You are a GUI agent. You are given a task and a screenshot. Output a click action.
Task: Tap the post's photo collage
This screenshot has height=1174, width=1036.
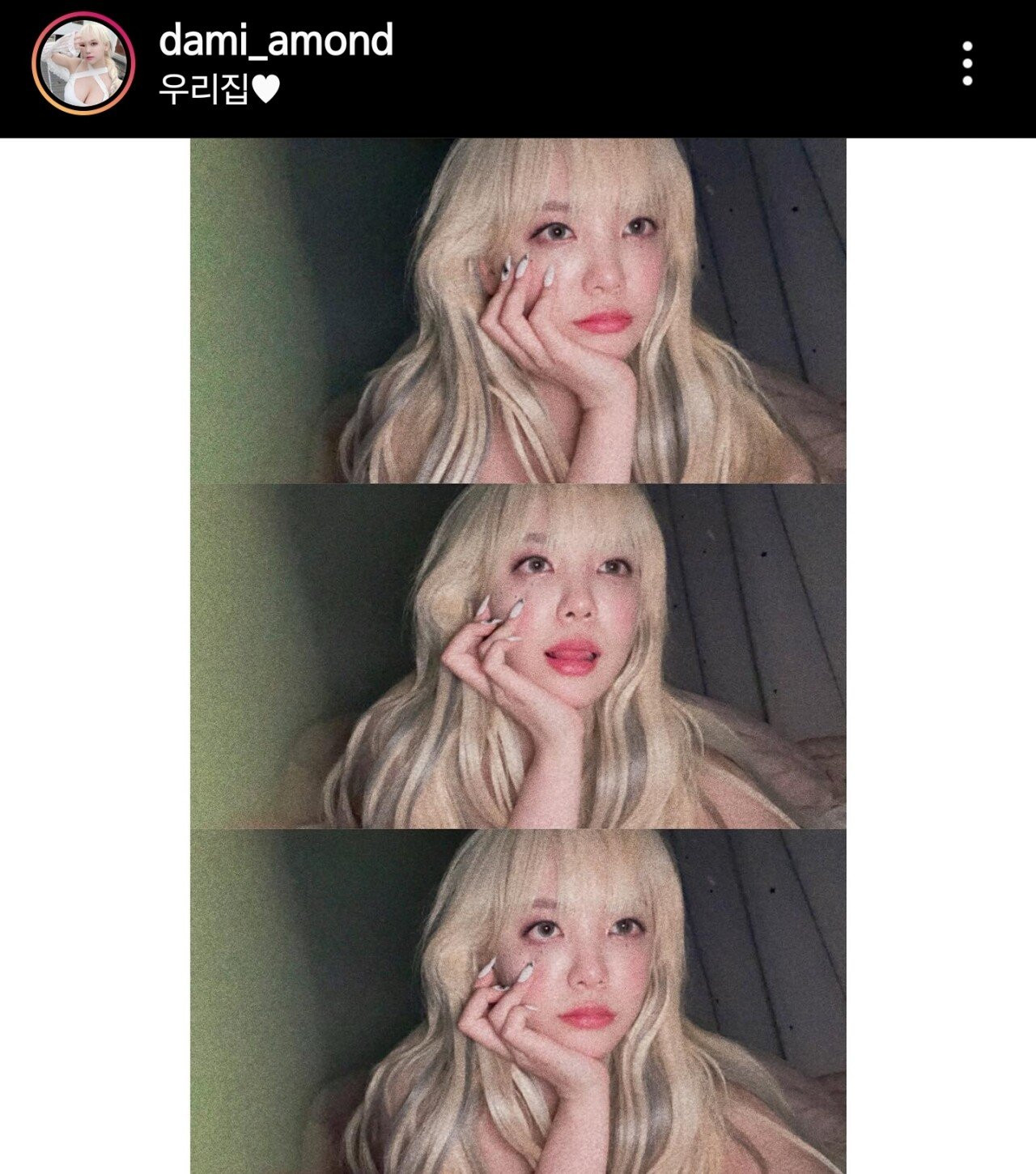(518, 656)
